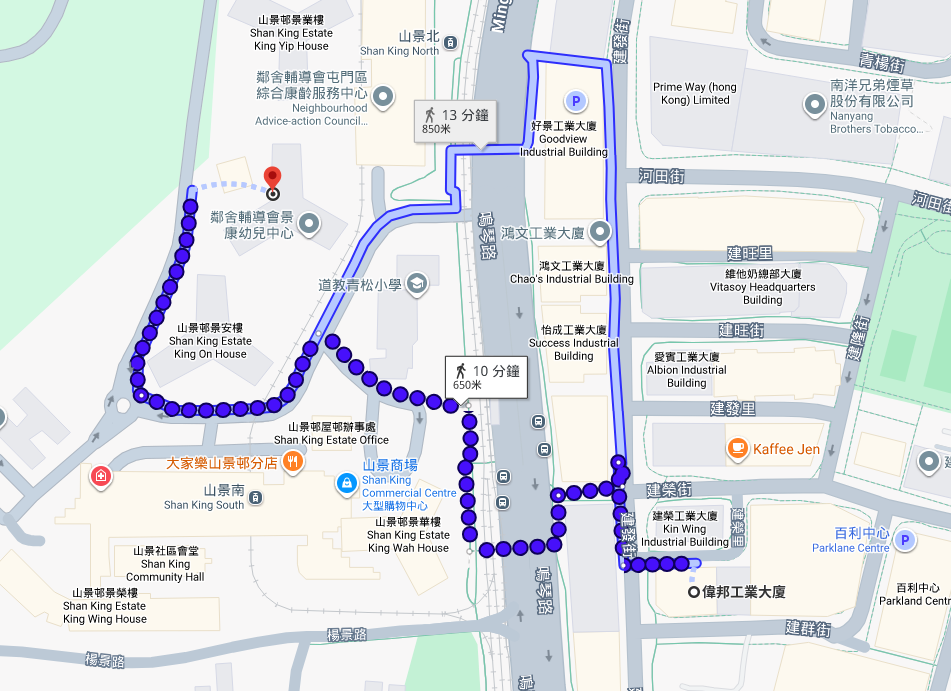Open 鴻文工業大廈 place marker
Viewport: 951px width, 691px height.
coord(600,232)
